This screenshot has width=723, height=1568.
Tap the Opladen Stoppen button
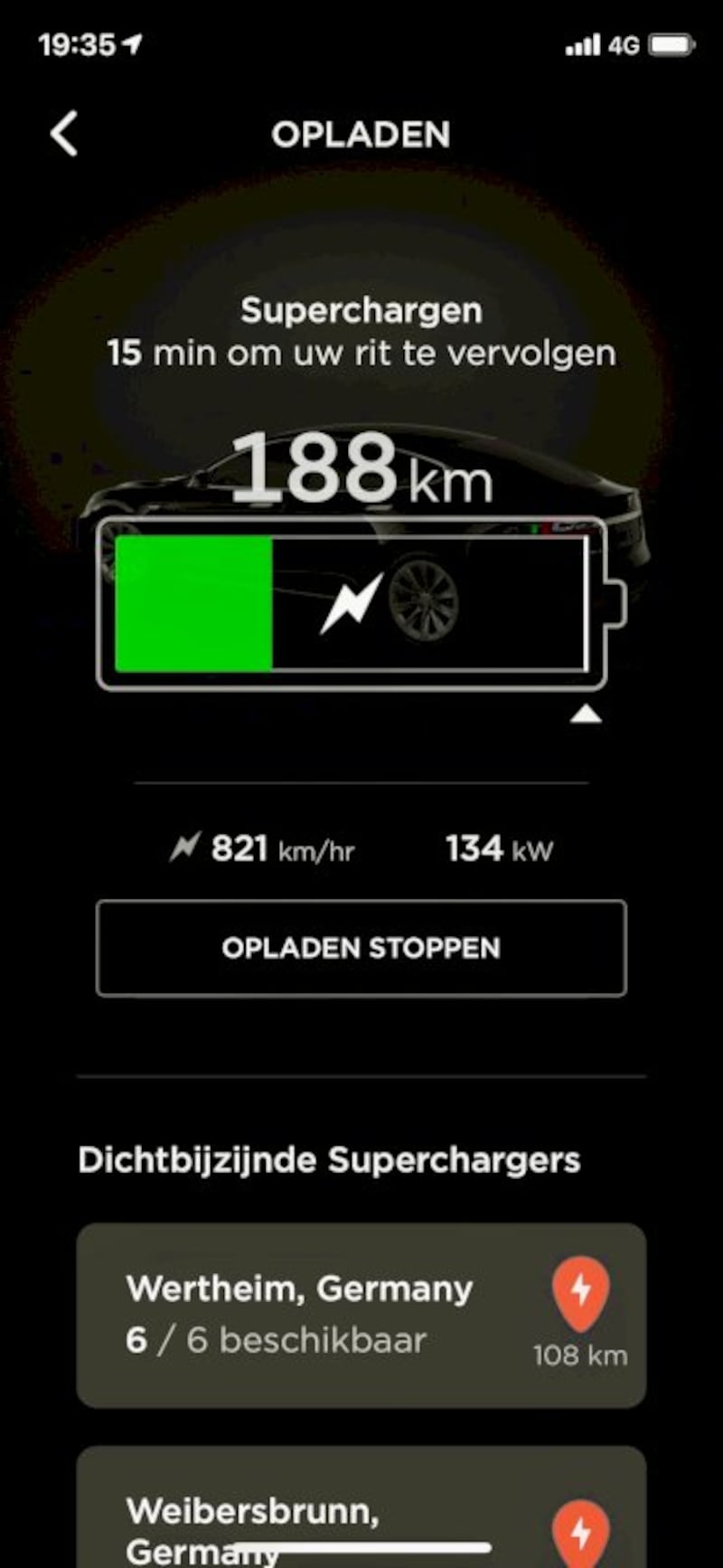(361, 948)
